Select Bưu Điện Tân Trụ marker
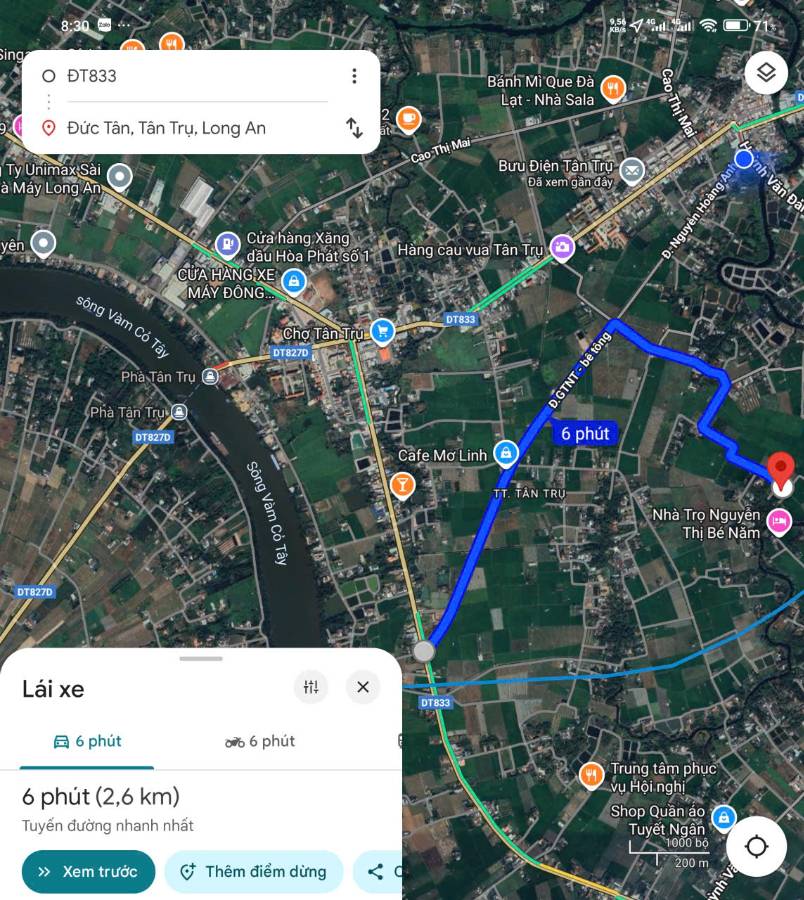 tap(631, 171)
